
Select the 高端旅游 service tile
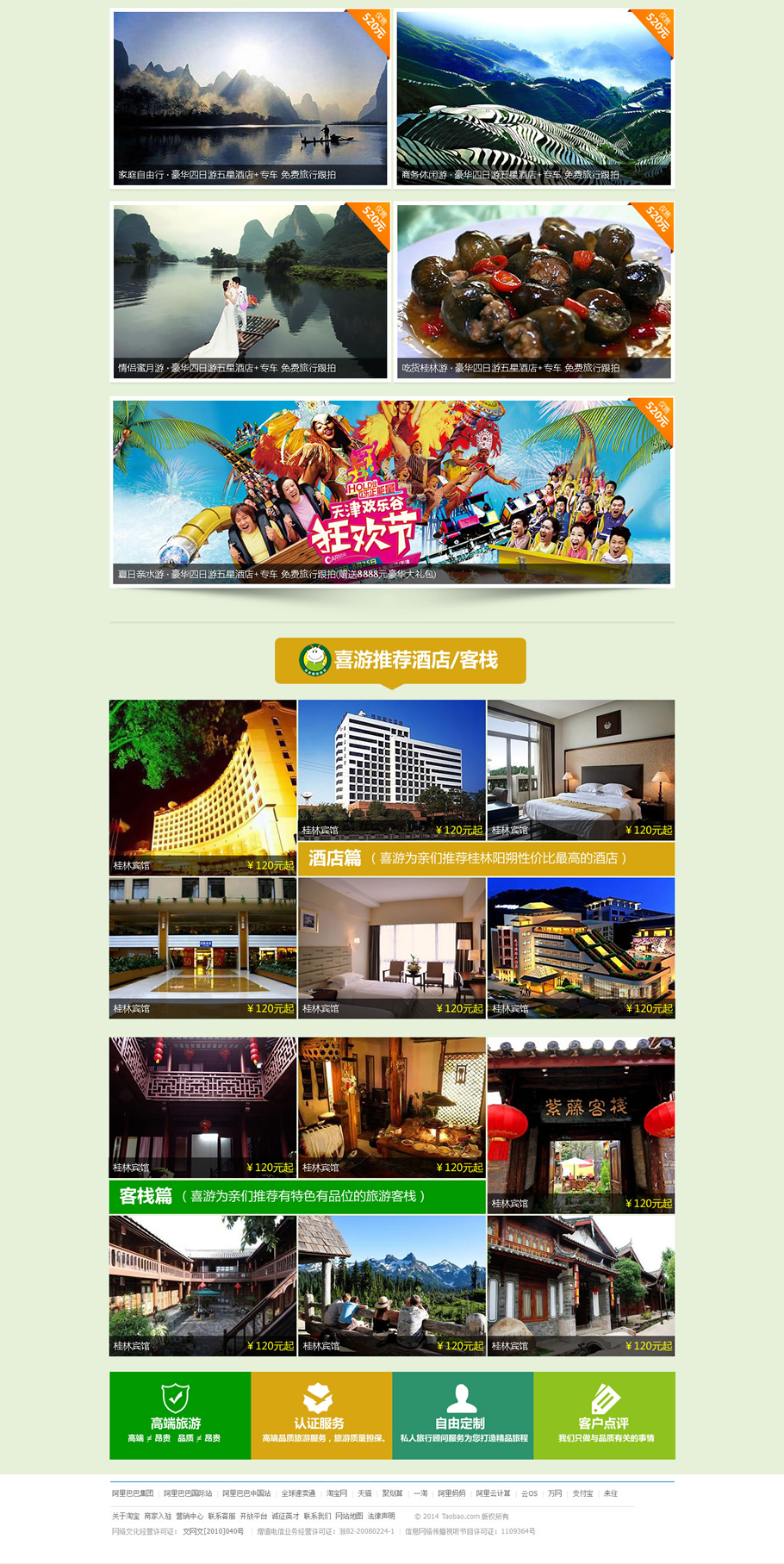[179, 1415]
